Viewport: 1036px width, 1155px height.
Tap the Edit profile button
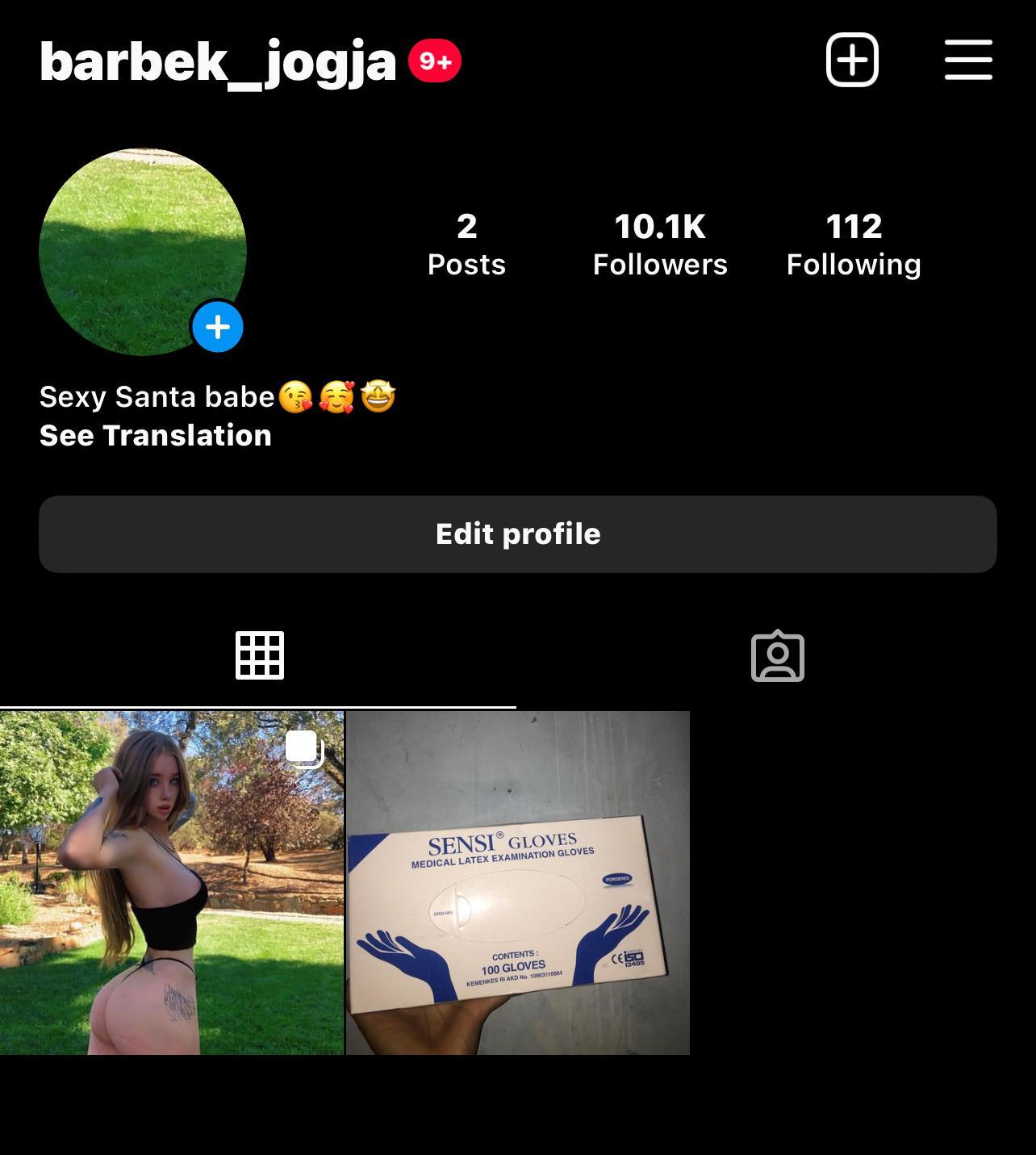click(x=518, y=534)
